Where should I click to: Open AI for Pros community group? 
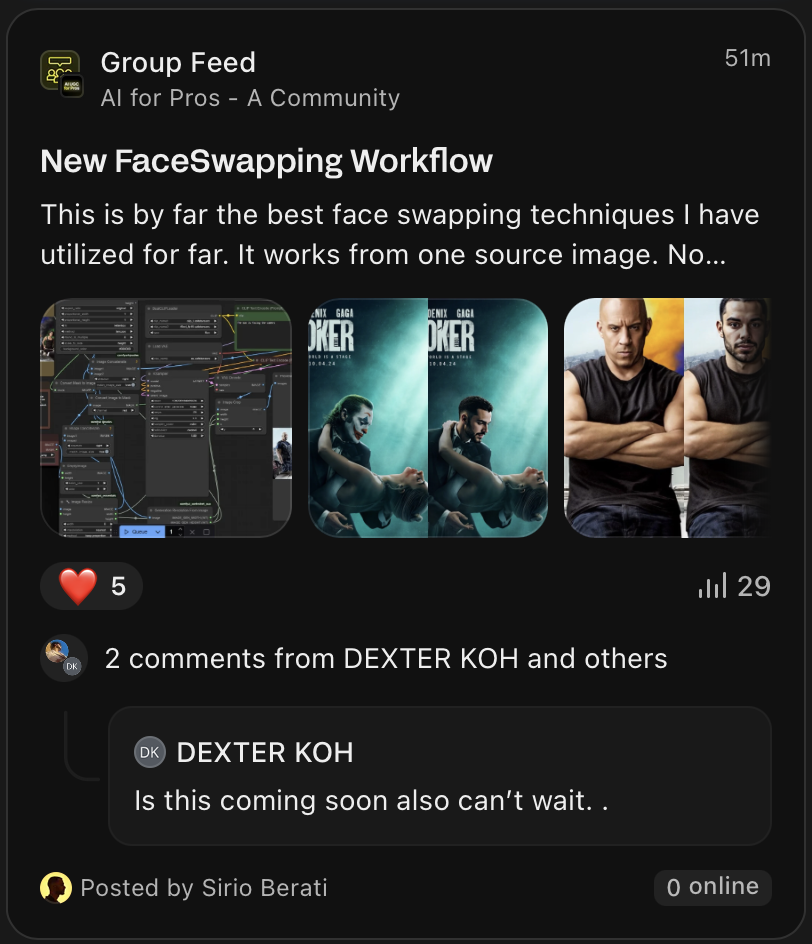(250, 98)
